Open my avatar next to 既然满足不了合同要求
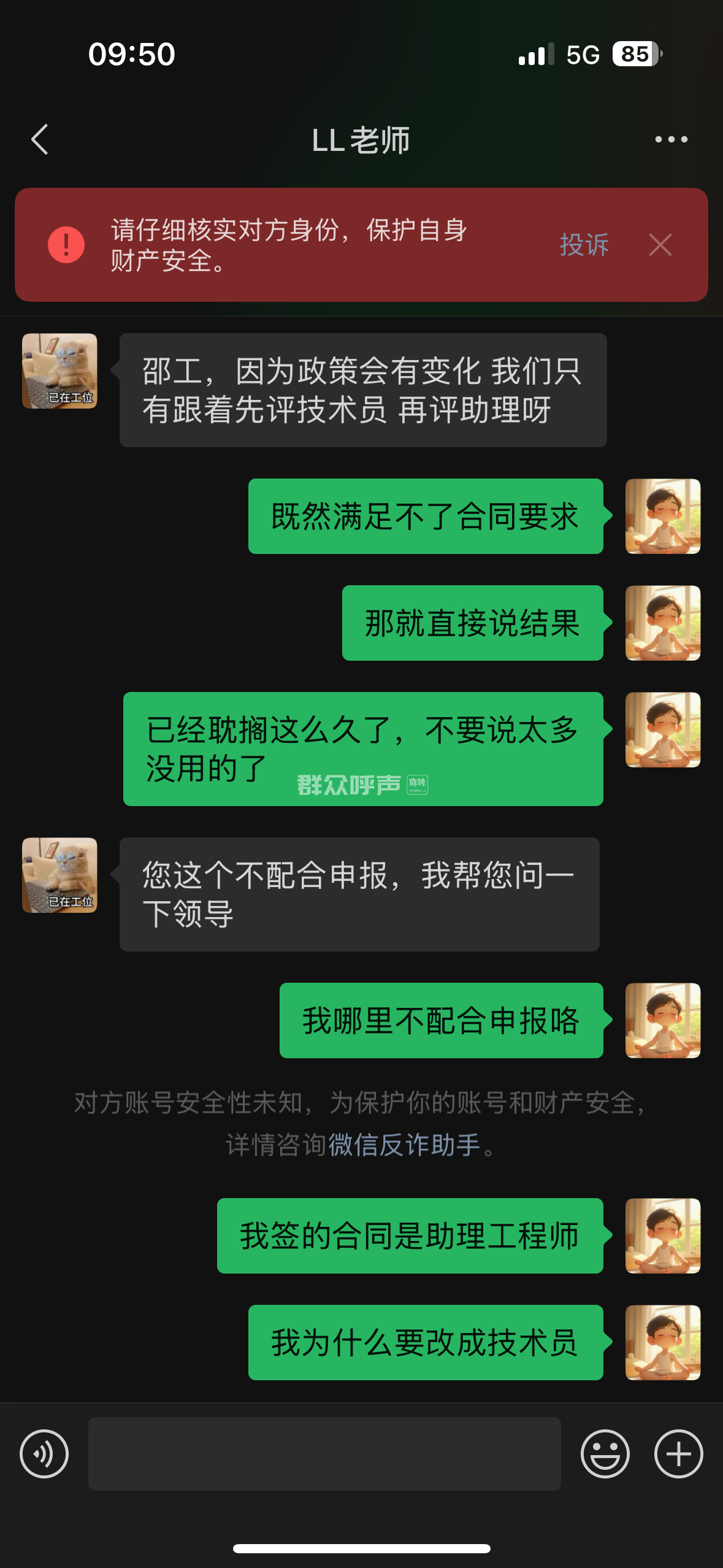The width and height of the screenshot is (723, 1568). point(662,517)
